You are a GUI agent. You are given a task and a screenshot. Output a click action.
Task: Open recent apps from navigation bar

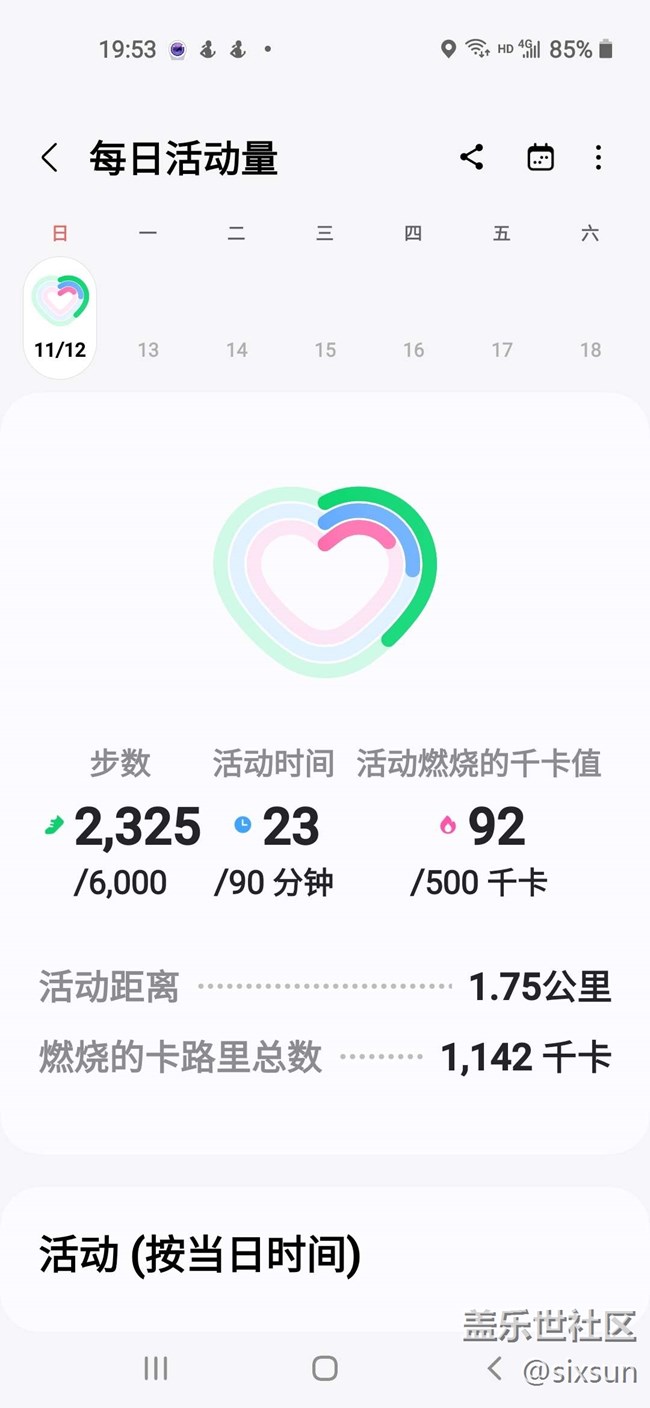(x=155, y=1368)
